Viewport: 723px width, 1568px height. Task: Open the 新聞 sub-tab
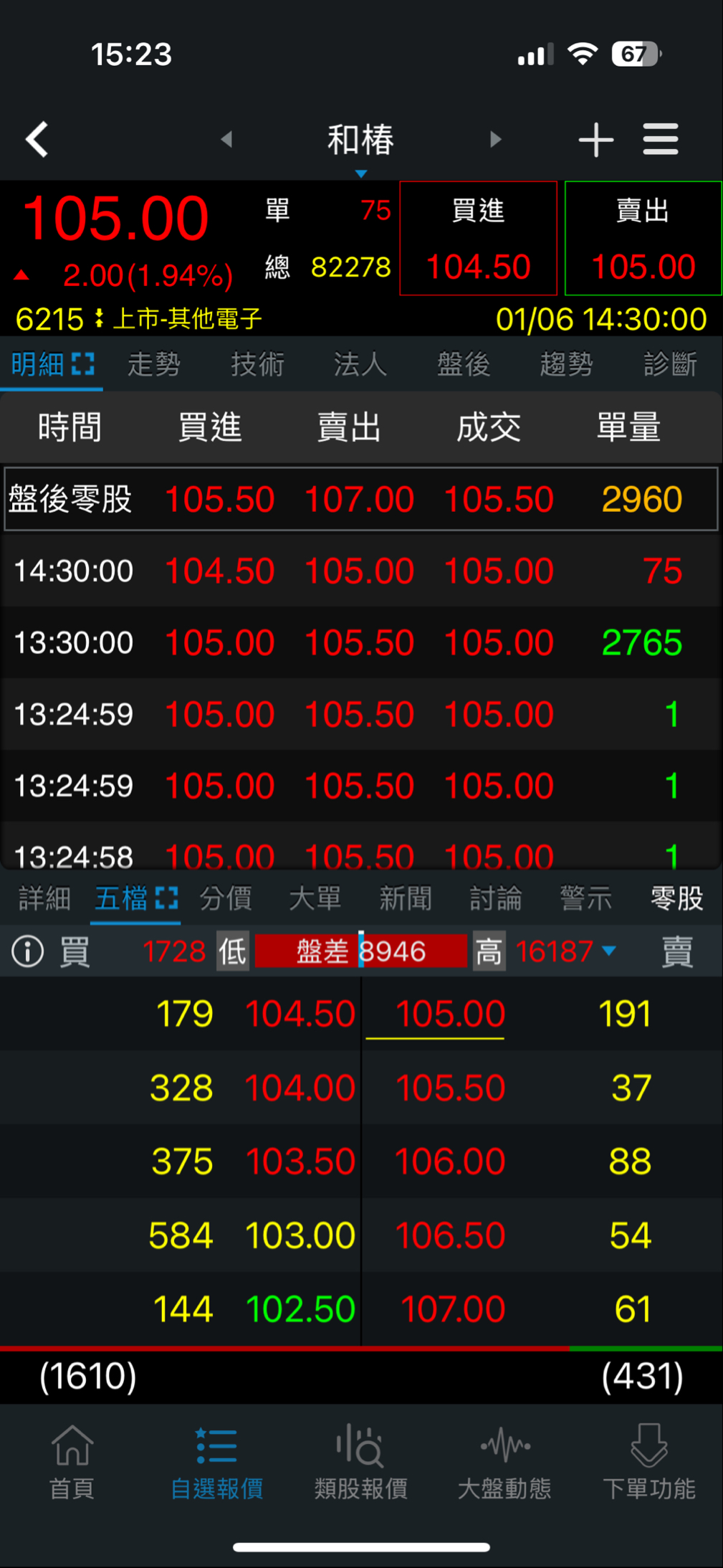[x=406, y=898]
